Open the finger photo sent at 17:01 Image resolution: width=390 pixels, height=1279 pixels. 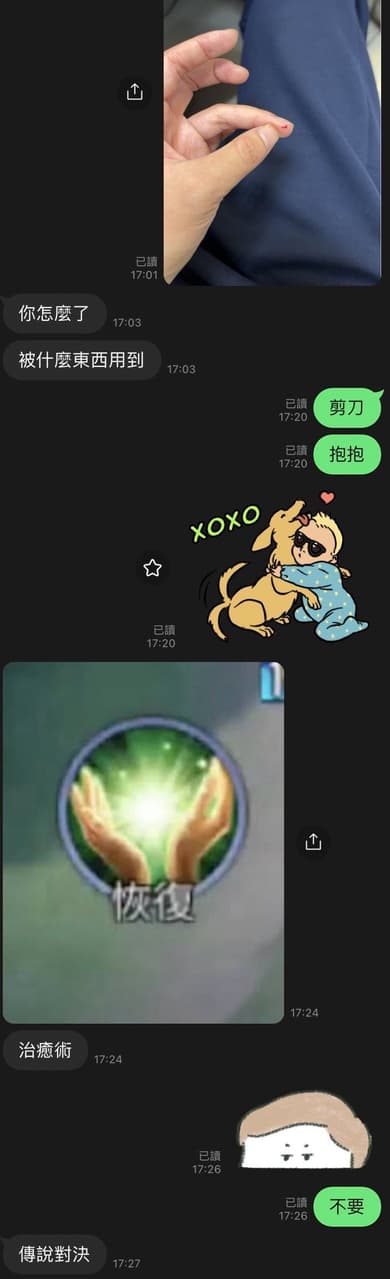pyautogui.click(x=272, y=142)
